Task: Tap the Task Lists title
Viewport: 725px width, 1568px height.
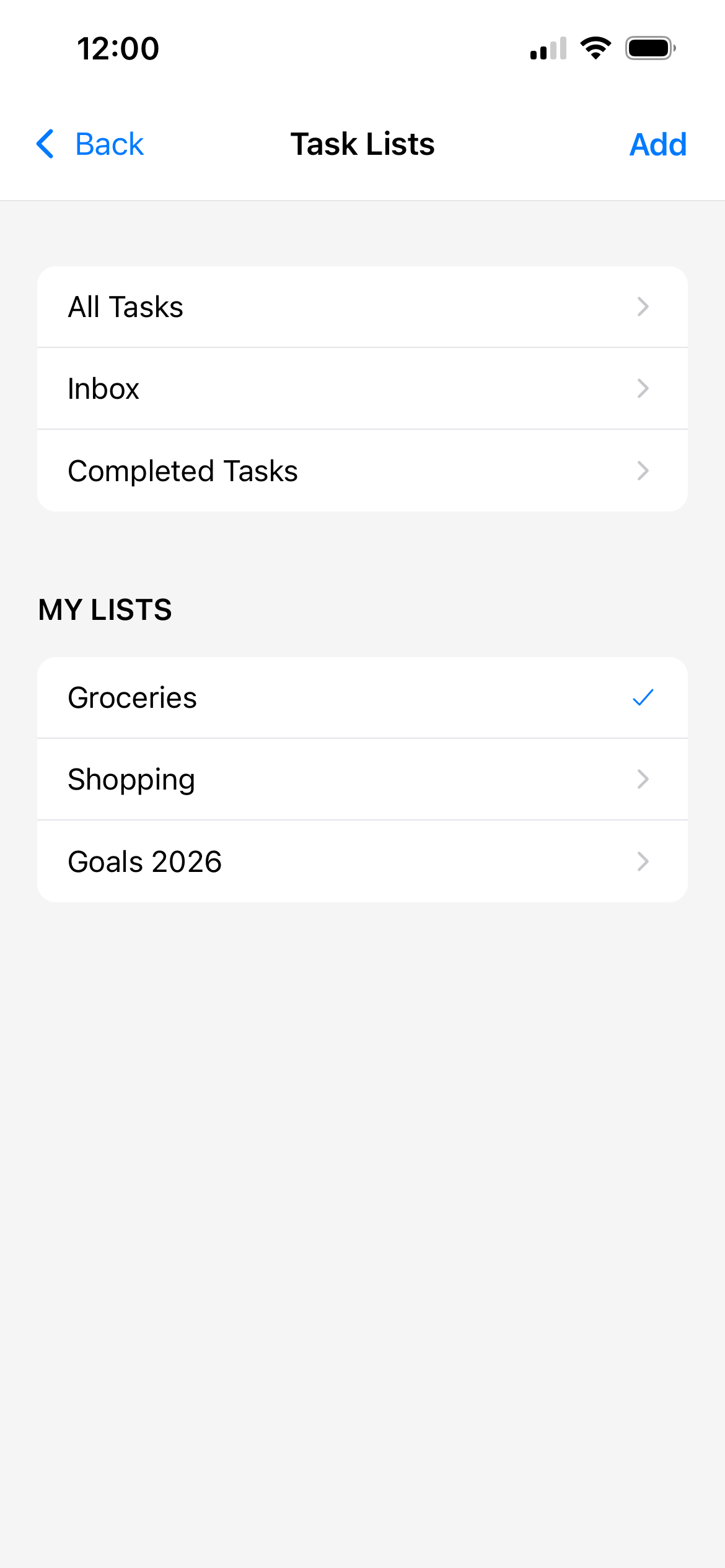Action: point(362,144)
